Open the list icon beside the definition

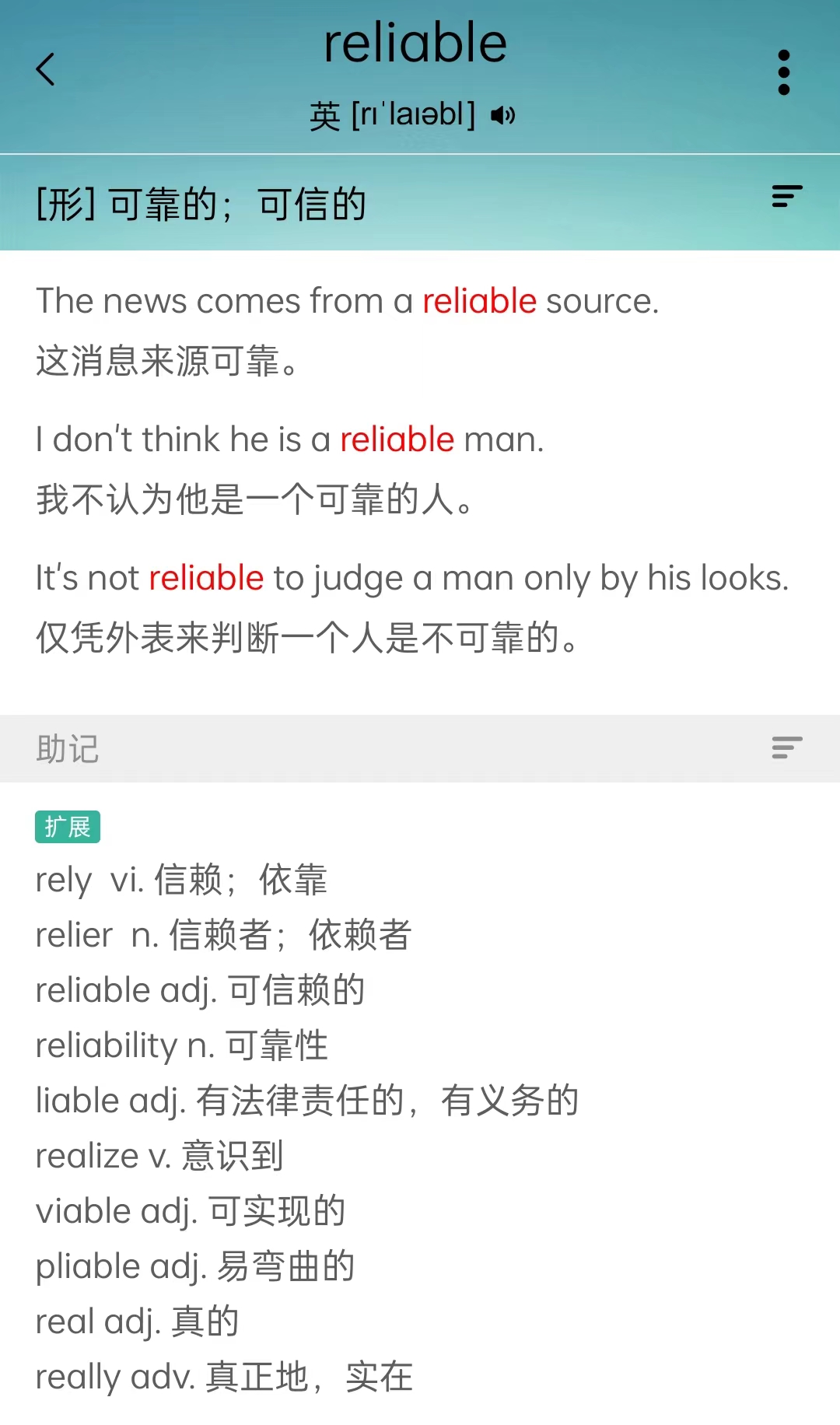[787, 197]
